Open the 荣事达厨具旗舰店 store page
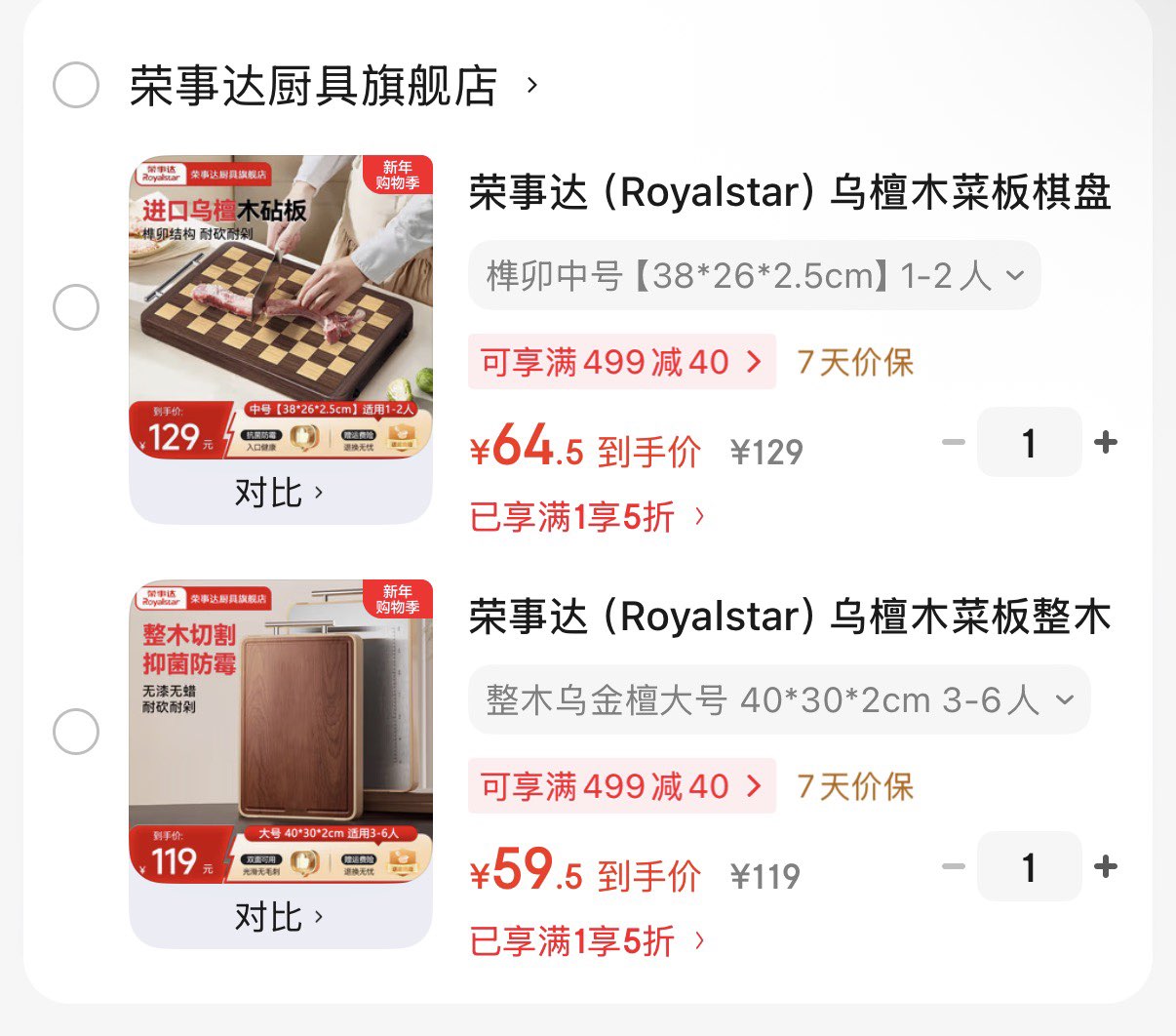Viewport: 1176px width, 1036px height. 332,86
